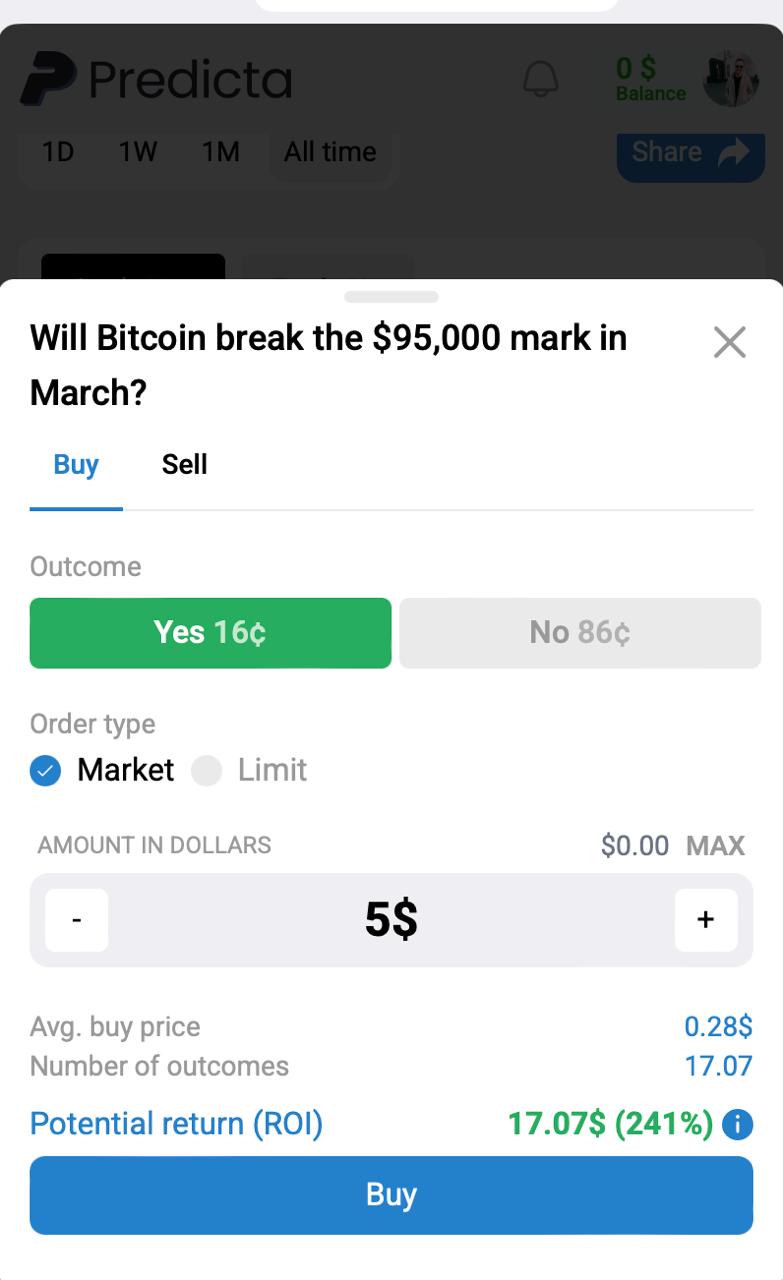The image size is (783, 1280).
Task: Select the No 86¢ outcome
Action: pyautogui.click(x=579, y=632)
